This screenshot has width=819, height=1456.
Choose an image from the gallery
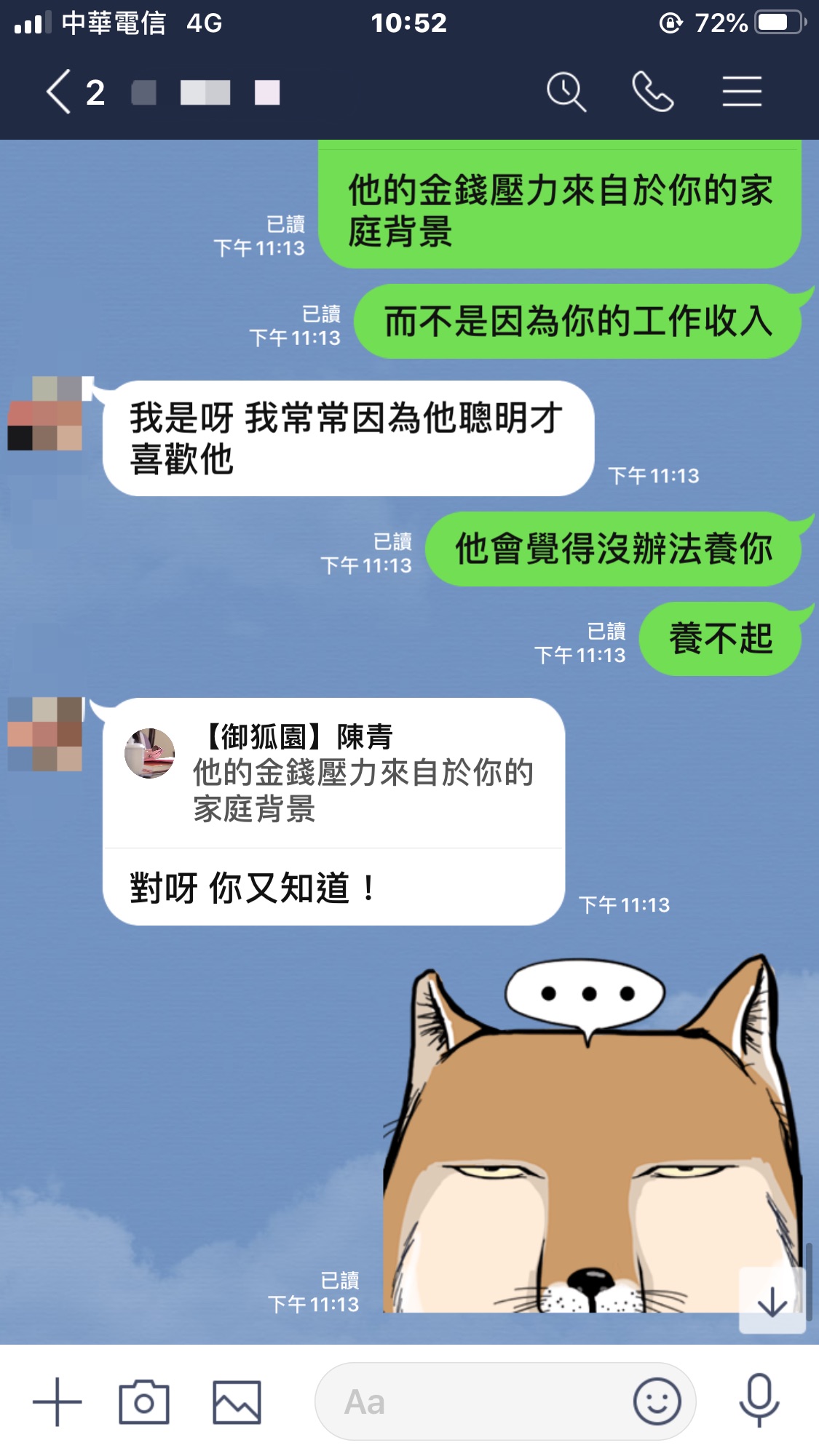pyautogui.click(x=237, y=1401)
